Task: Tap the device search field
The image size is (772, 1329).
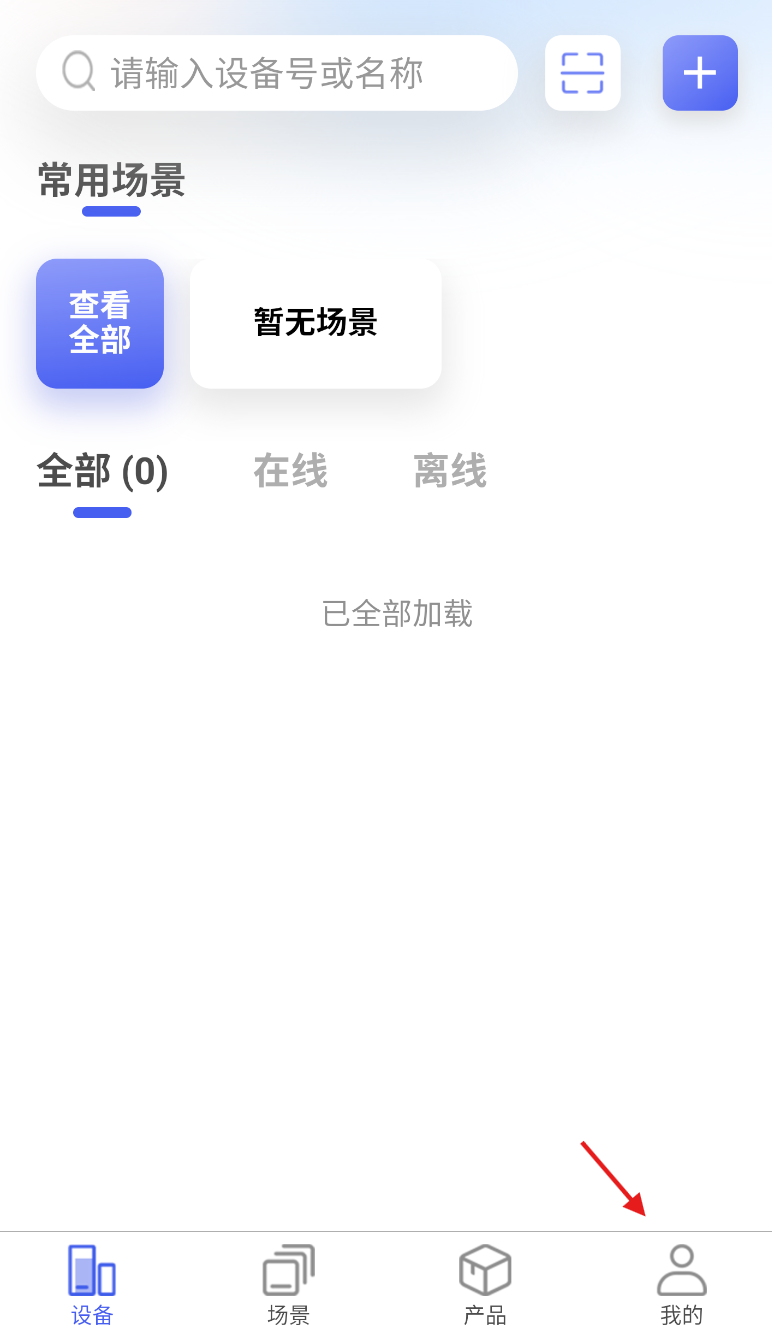Action: coord(277,73)
